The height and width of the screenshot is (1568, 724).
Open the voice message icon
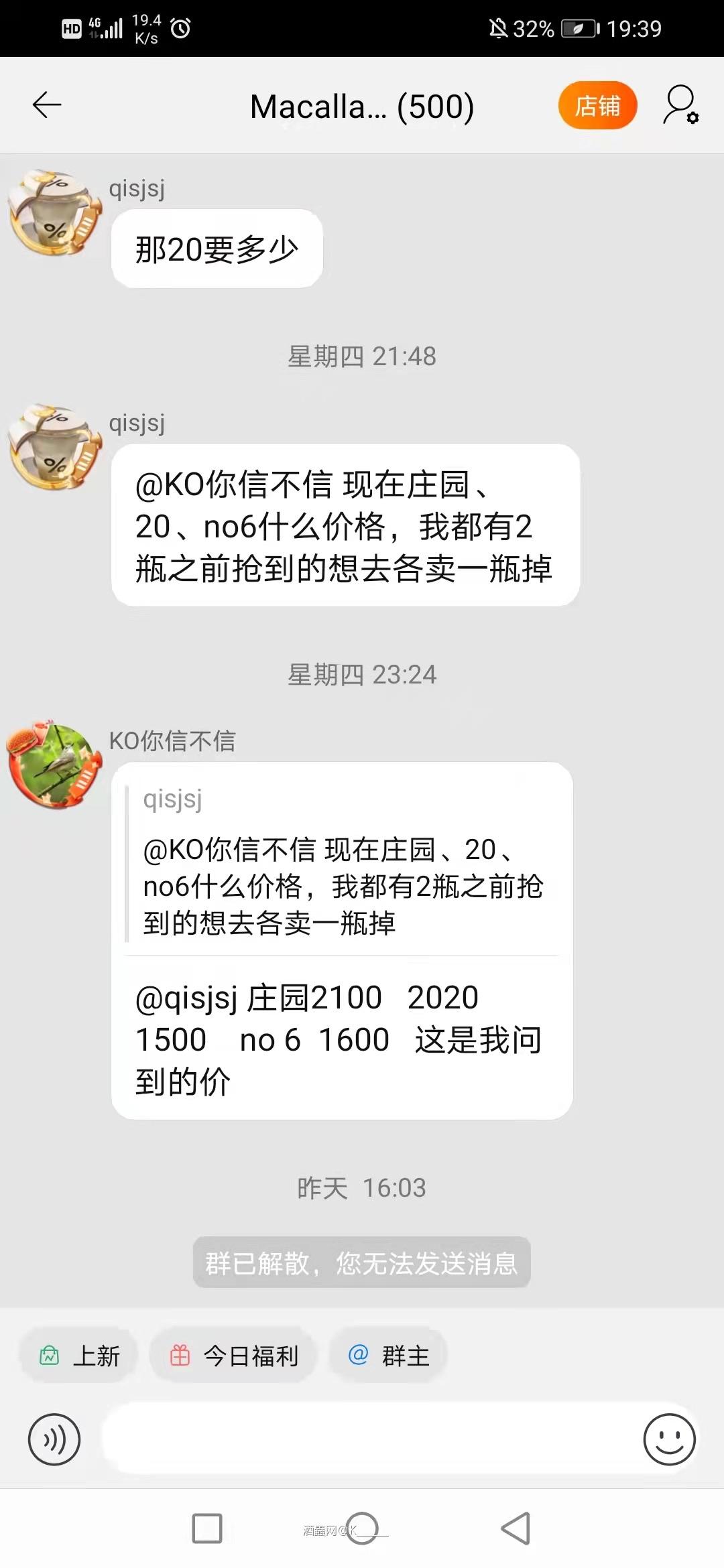pyautogui.click(x=54, y=1438)
